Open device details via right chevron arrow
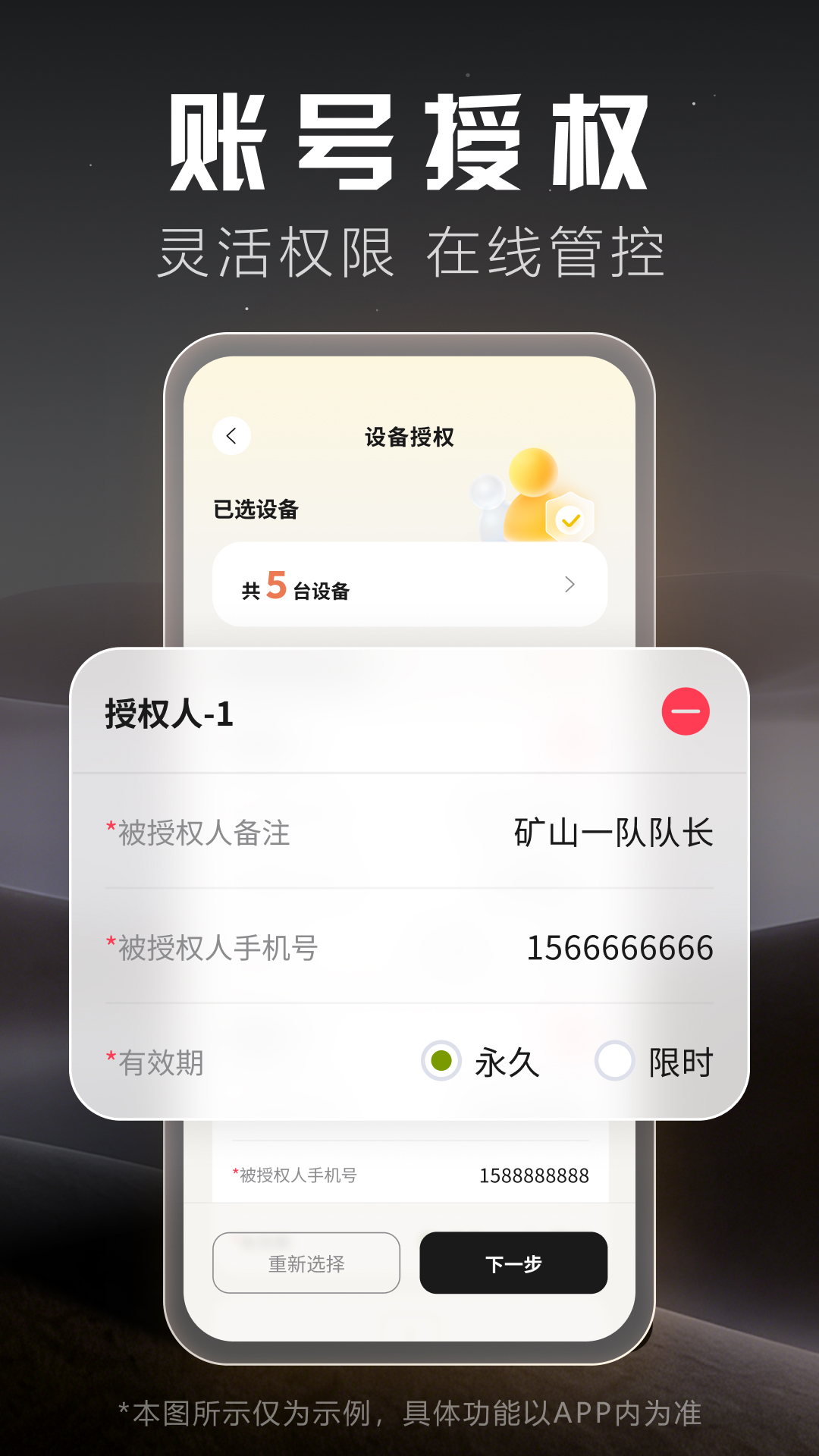 click(570, 584)
